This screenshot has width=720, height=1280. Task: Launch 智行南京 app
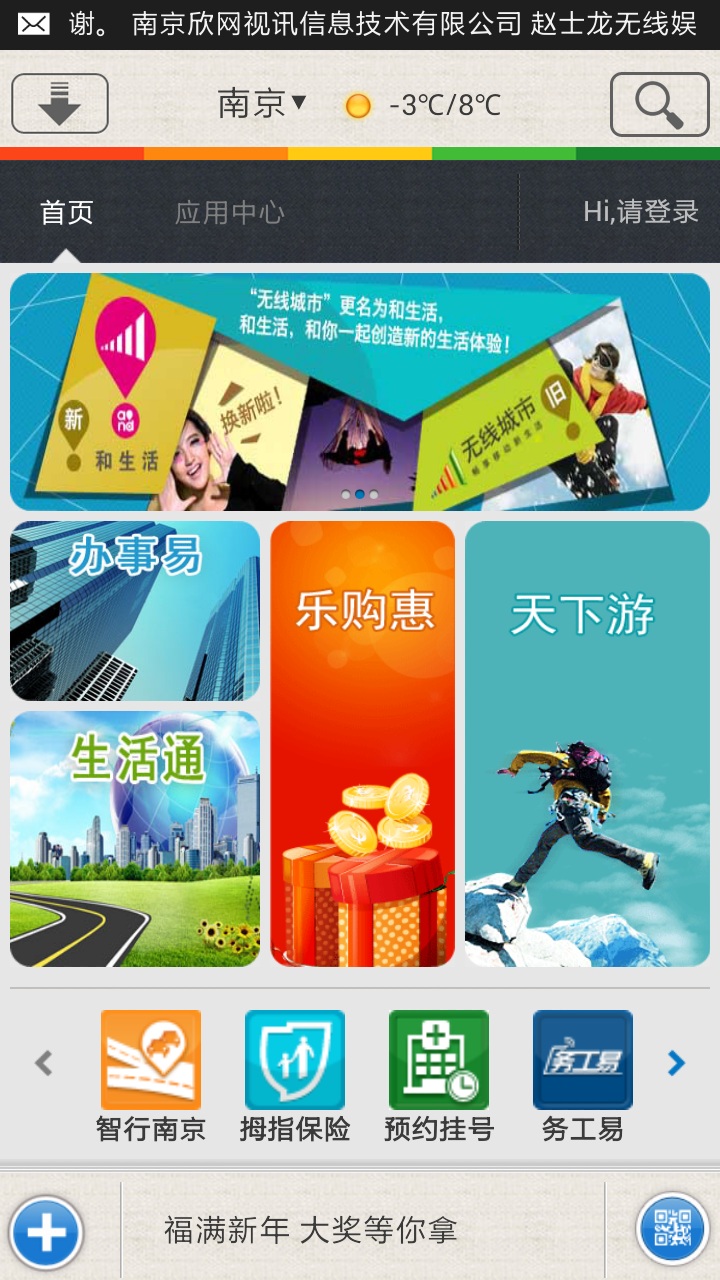point(151,1076)
